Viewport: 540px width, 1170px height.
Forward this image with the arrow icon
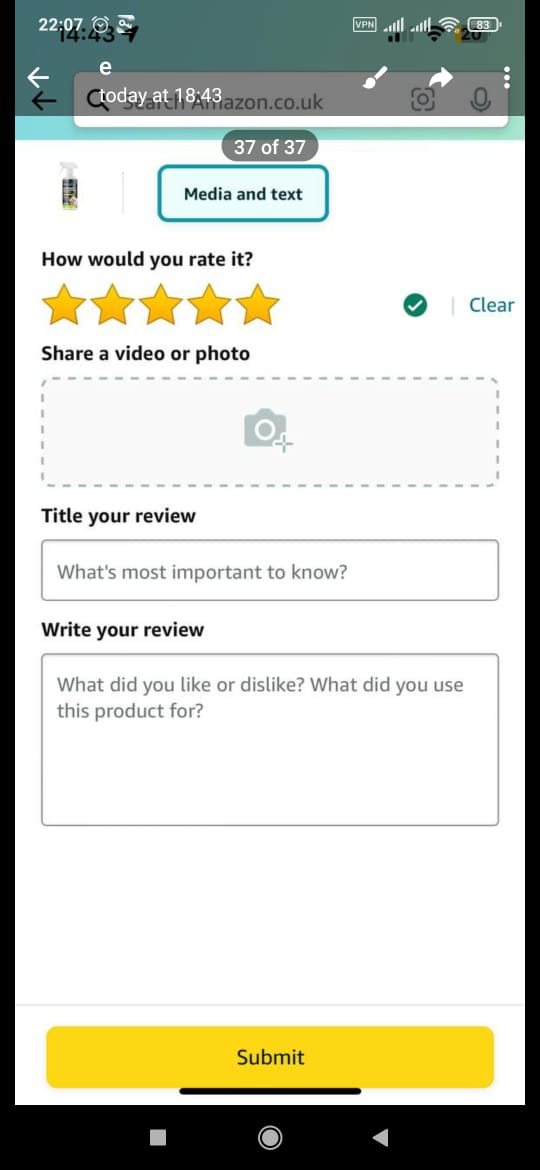(442, 76)
